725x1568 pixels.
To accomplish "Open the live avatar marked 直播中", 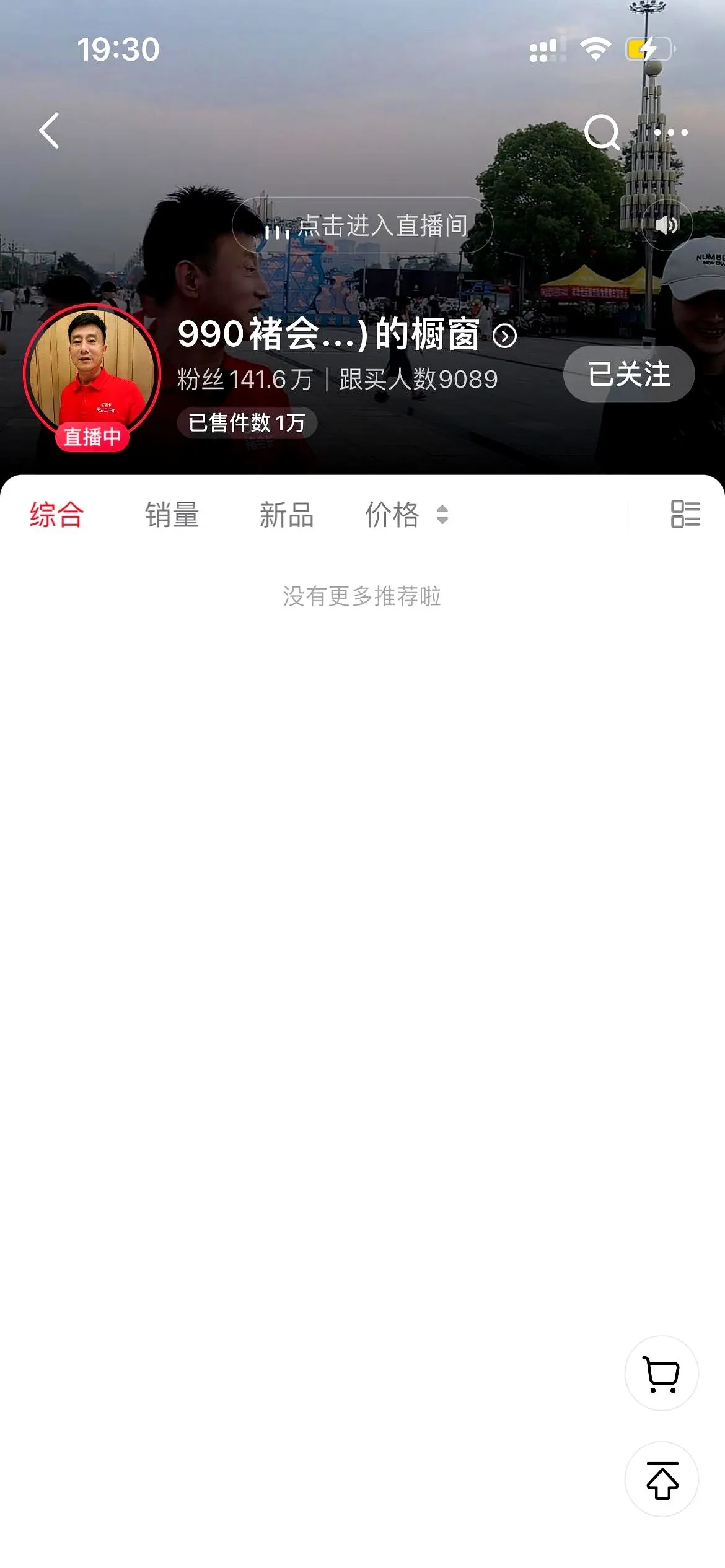I will [92, 373].
